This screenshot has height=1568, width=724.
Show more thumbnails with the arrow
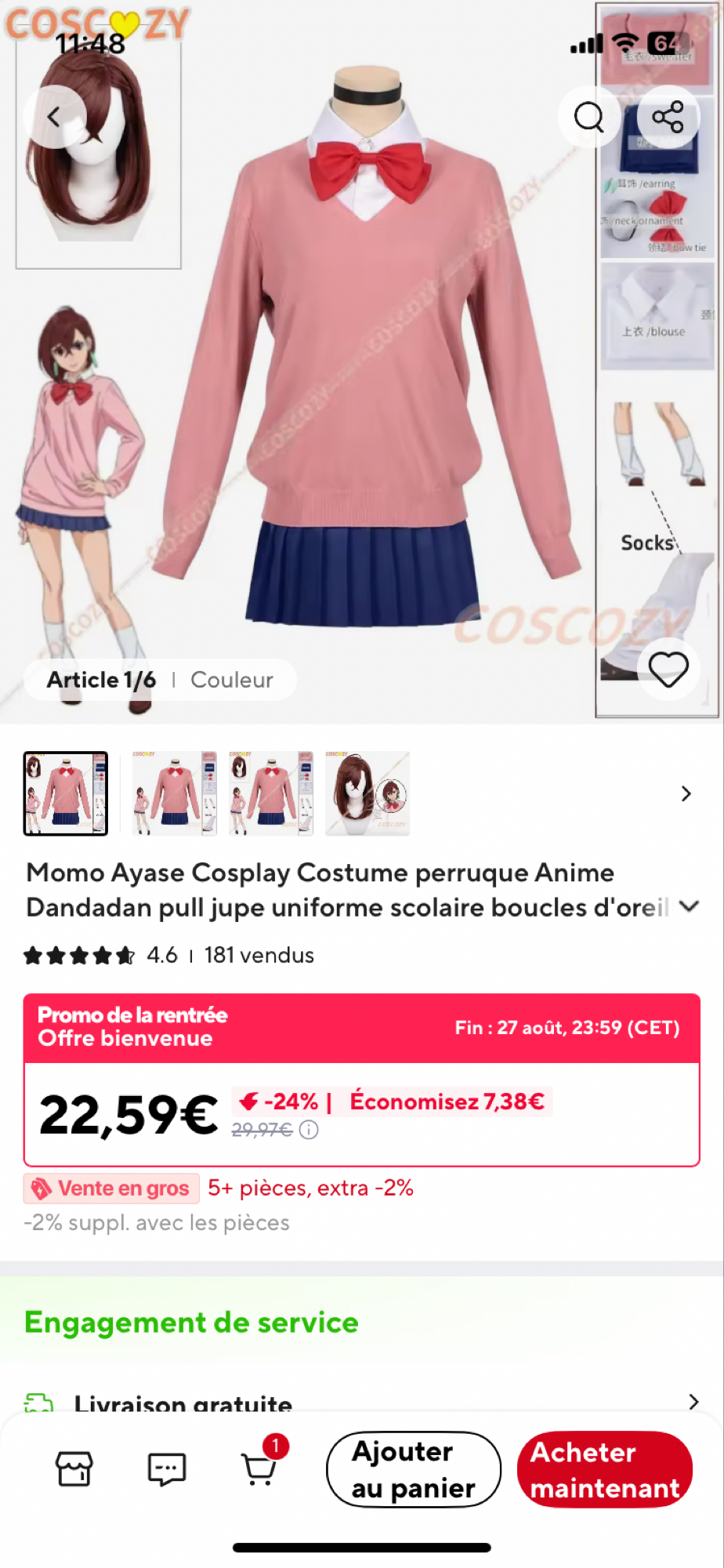pos(686,794)
